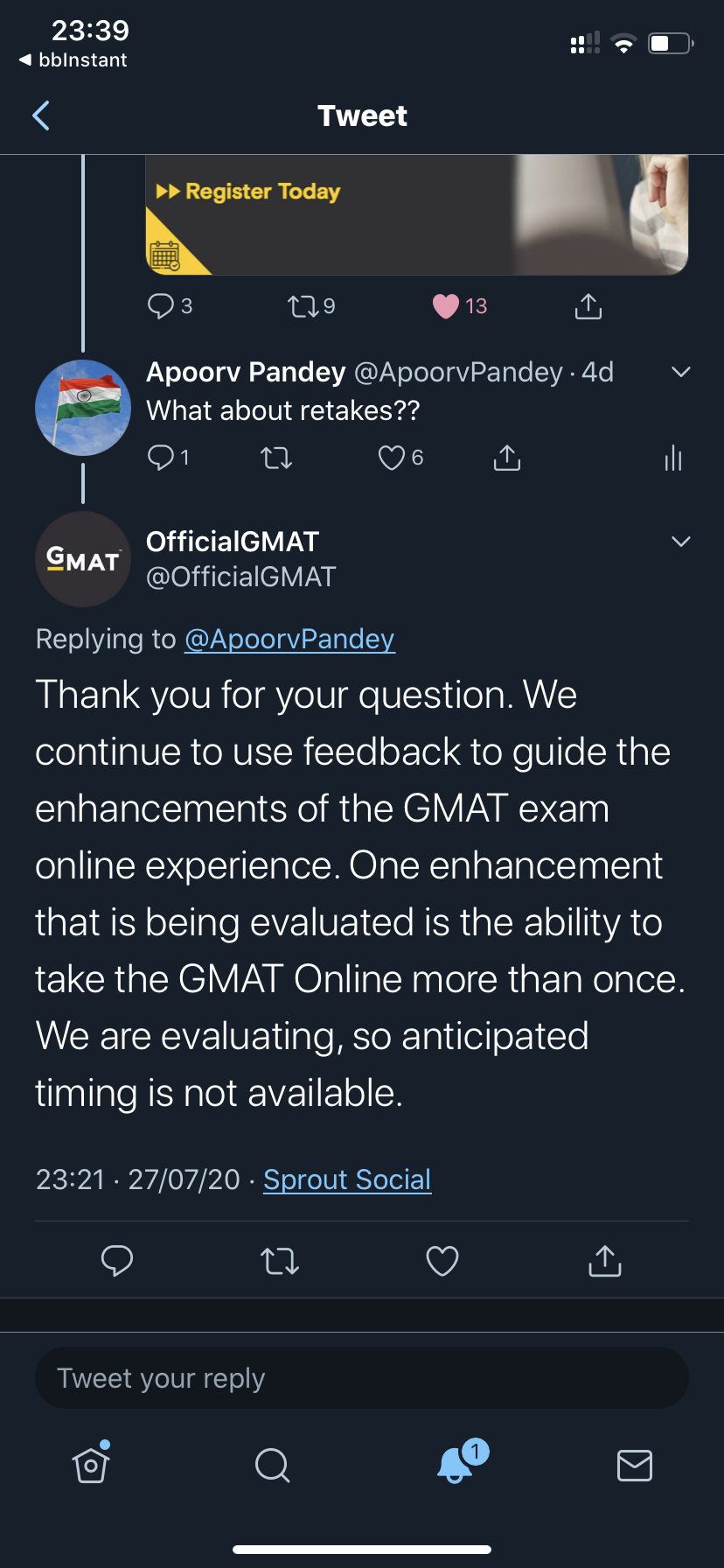Tap the Tweet your reply field

(x=362, y=1378)
